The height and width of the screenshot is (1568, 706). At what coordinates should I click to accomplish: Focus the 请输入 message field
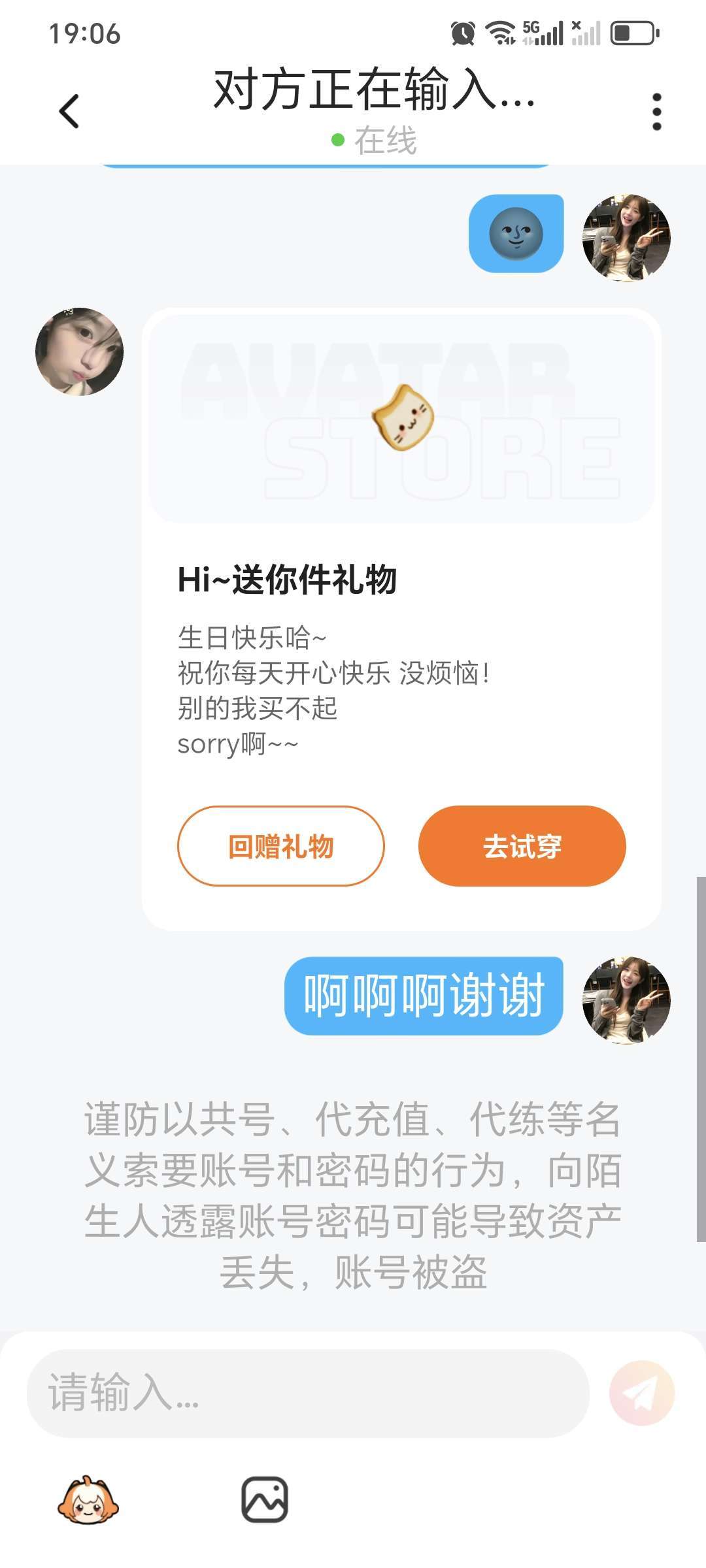pyautogui.click(x=307, y=1393)
